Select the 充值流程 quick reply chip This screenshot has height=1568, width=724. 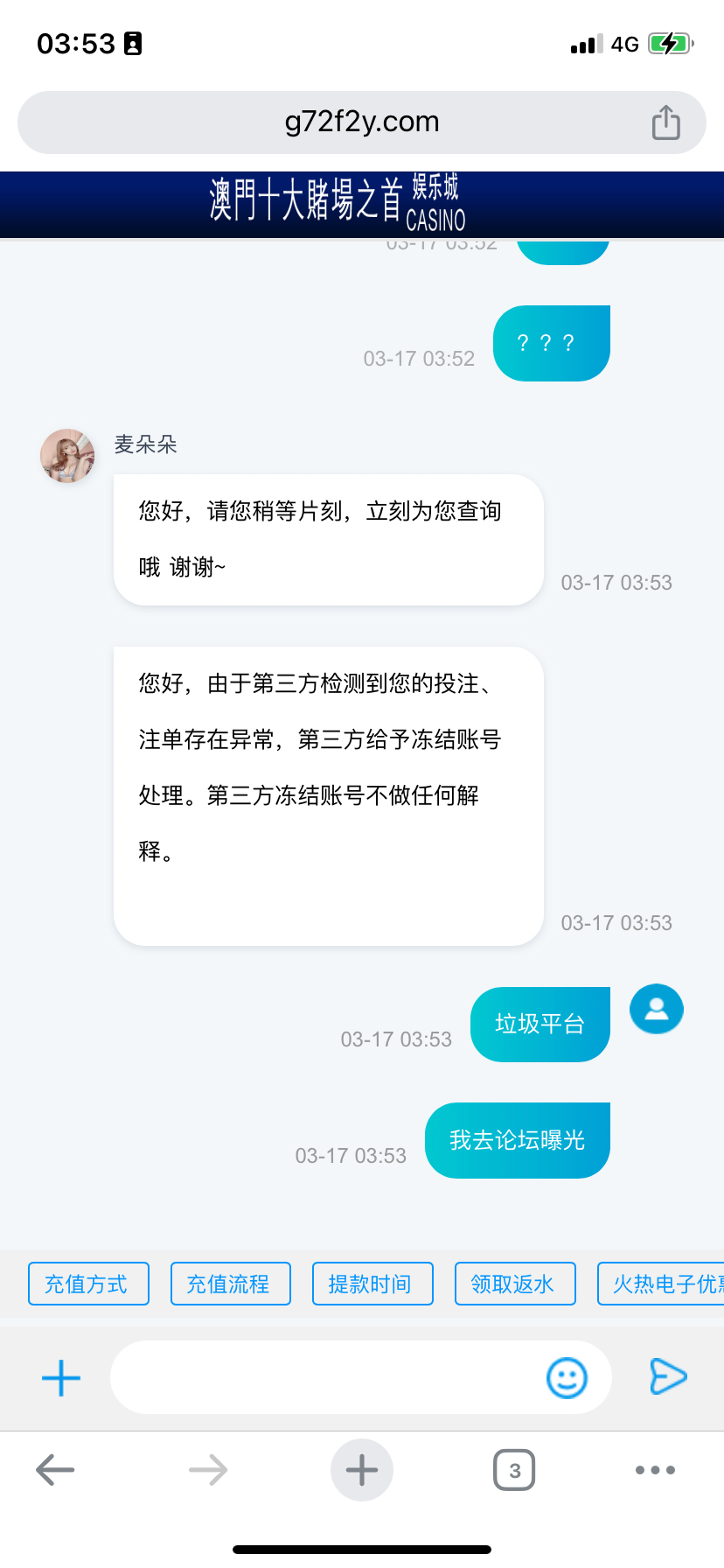click(230, 1284)
